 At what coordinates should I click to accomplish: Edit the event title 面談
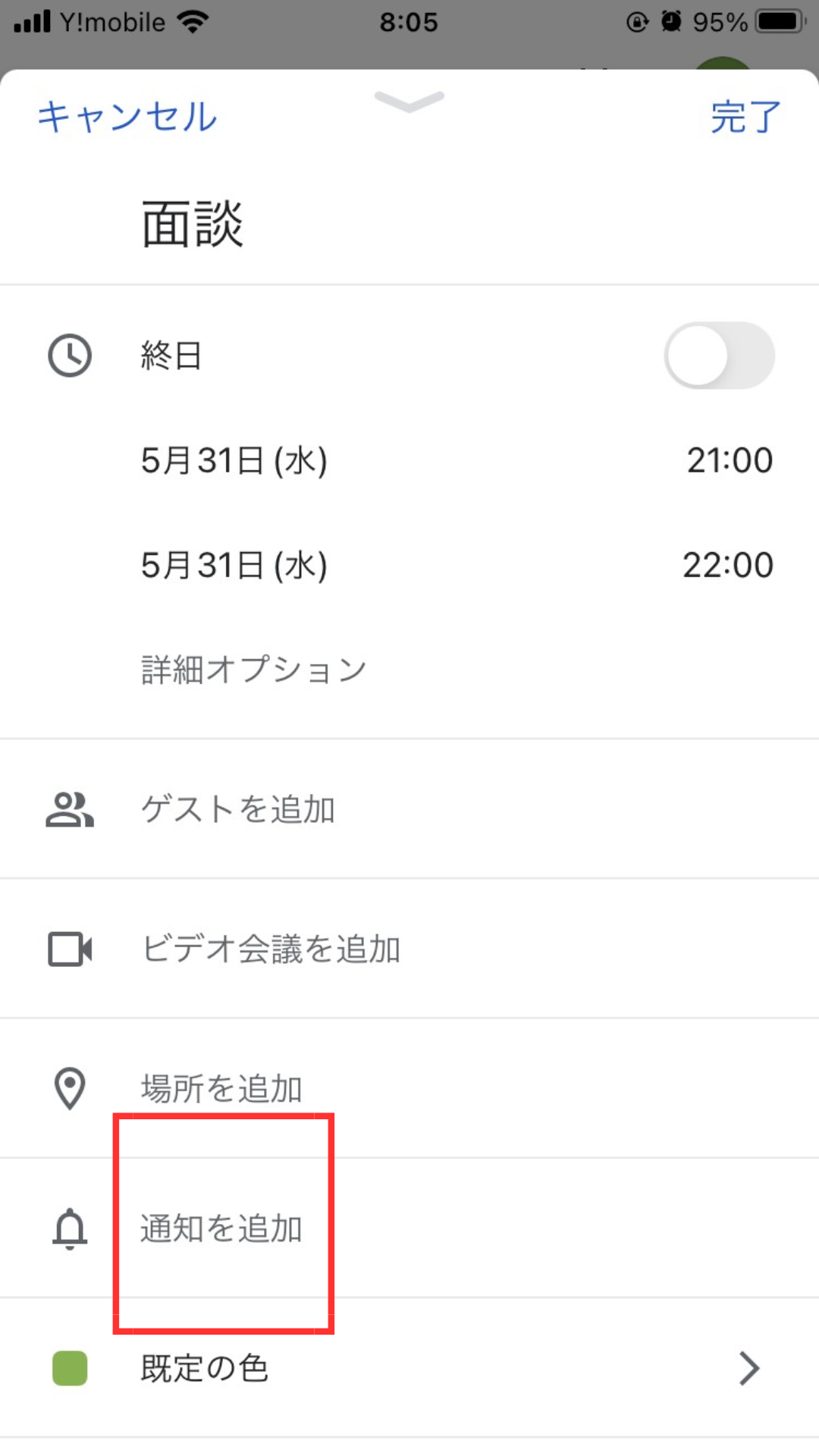point(193,224)
